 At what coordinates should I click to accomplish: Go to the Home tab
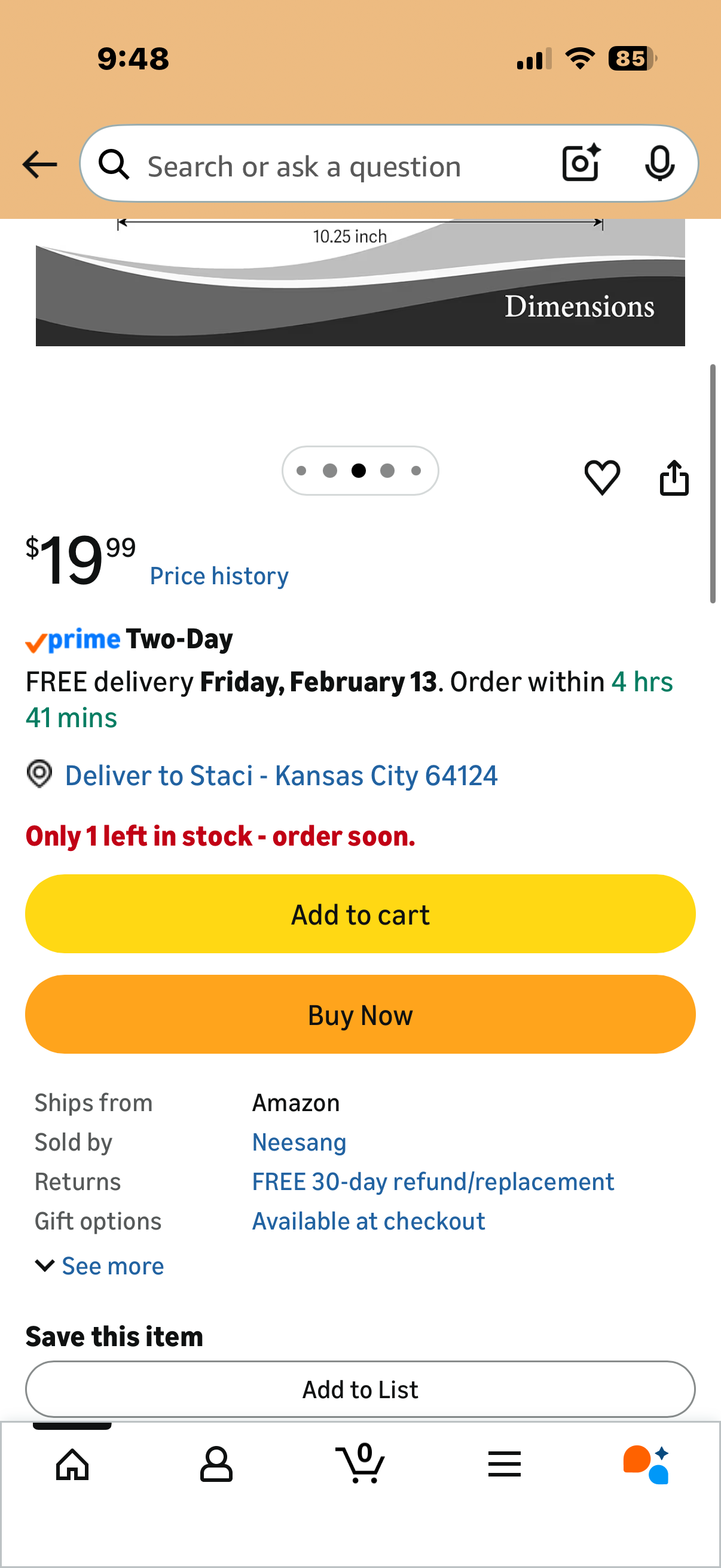point(72,1463)
